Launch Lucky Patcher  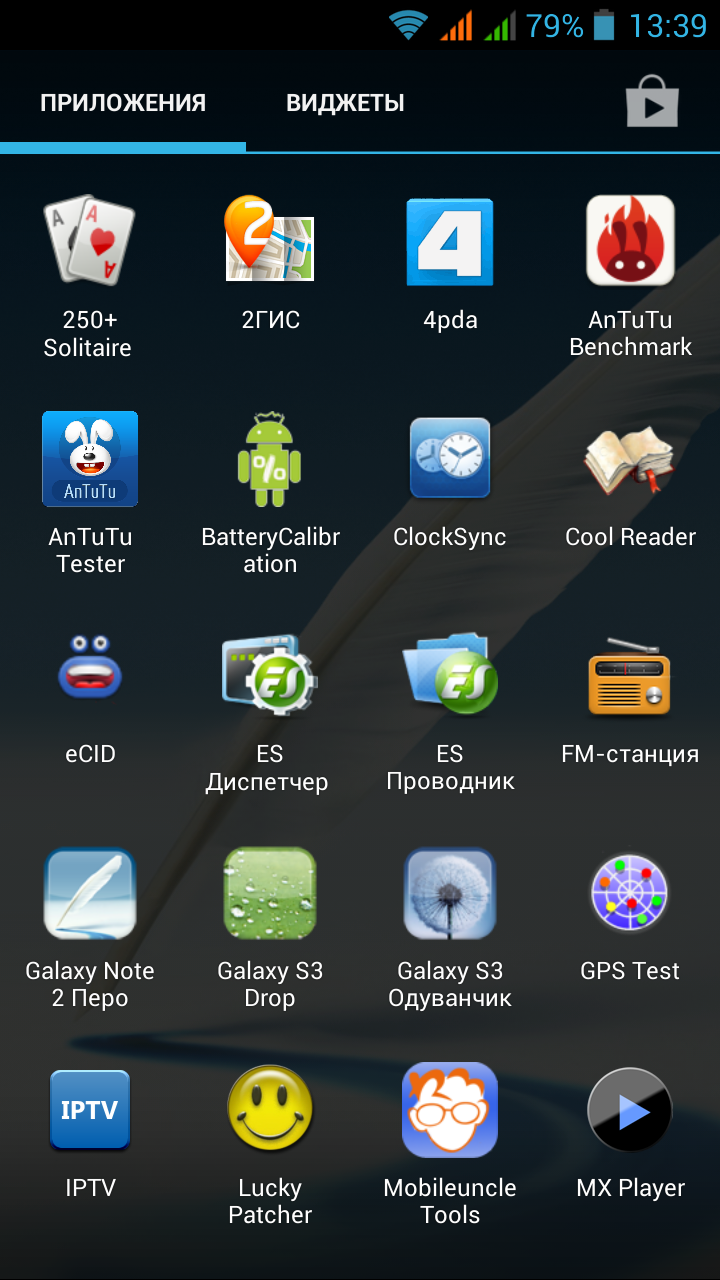[x=270, y=1109]
